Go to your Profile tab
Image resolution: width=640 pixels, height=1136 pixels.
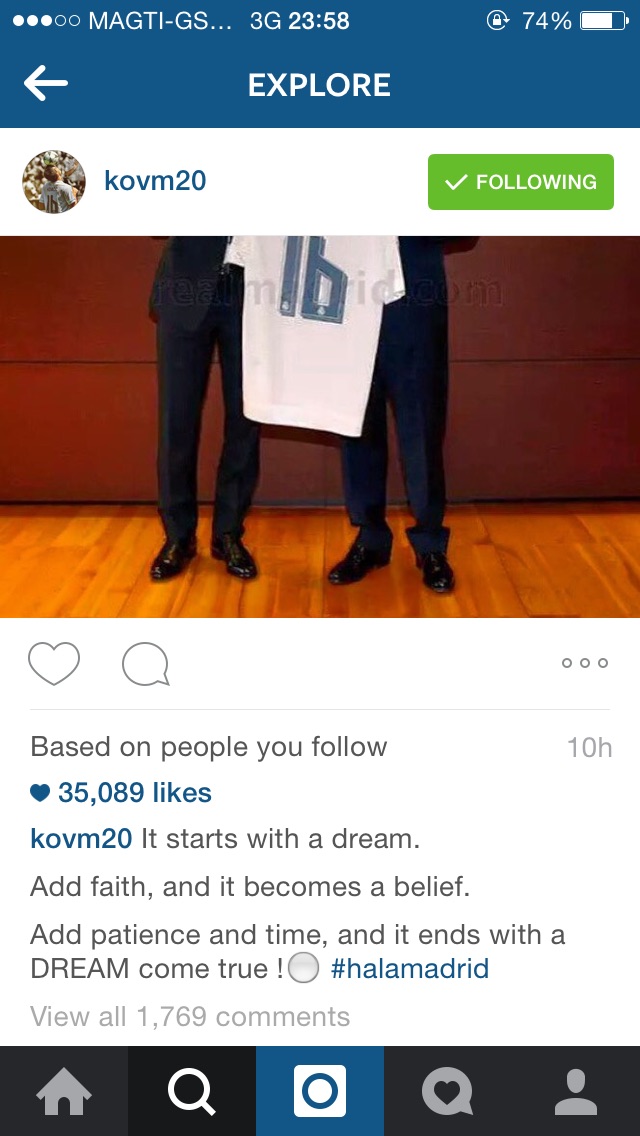[x=576, y=1091]
